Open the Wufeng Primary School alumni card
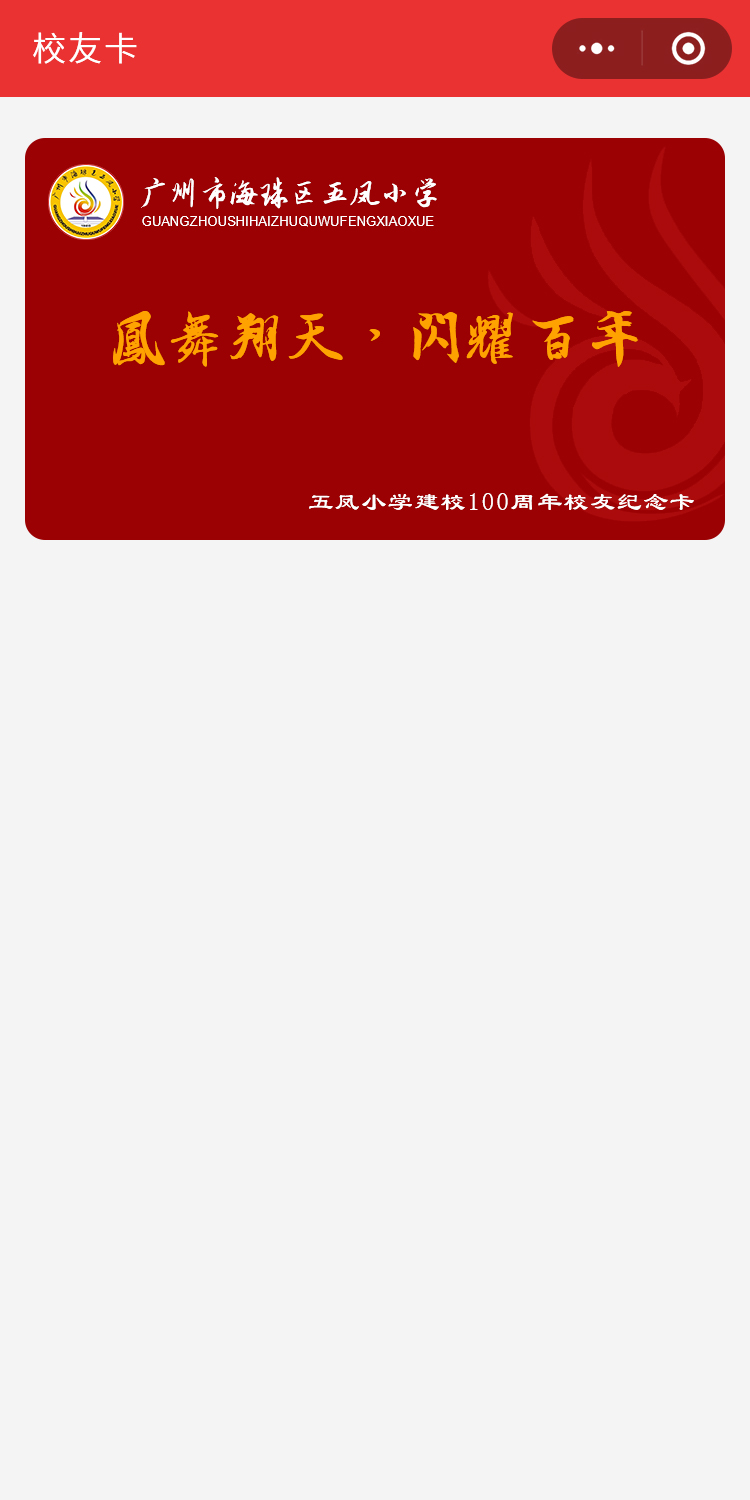This screenshot has height=1500, width=750. coord(375,339)
